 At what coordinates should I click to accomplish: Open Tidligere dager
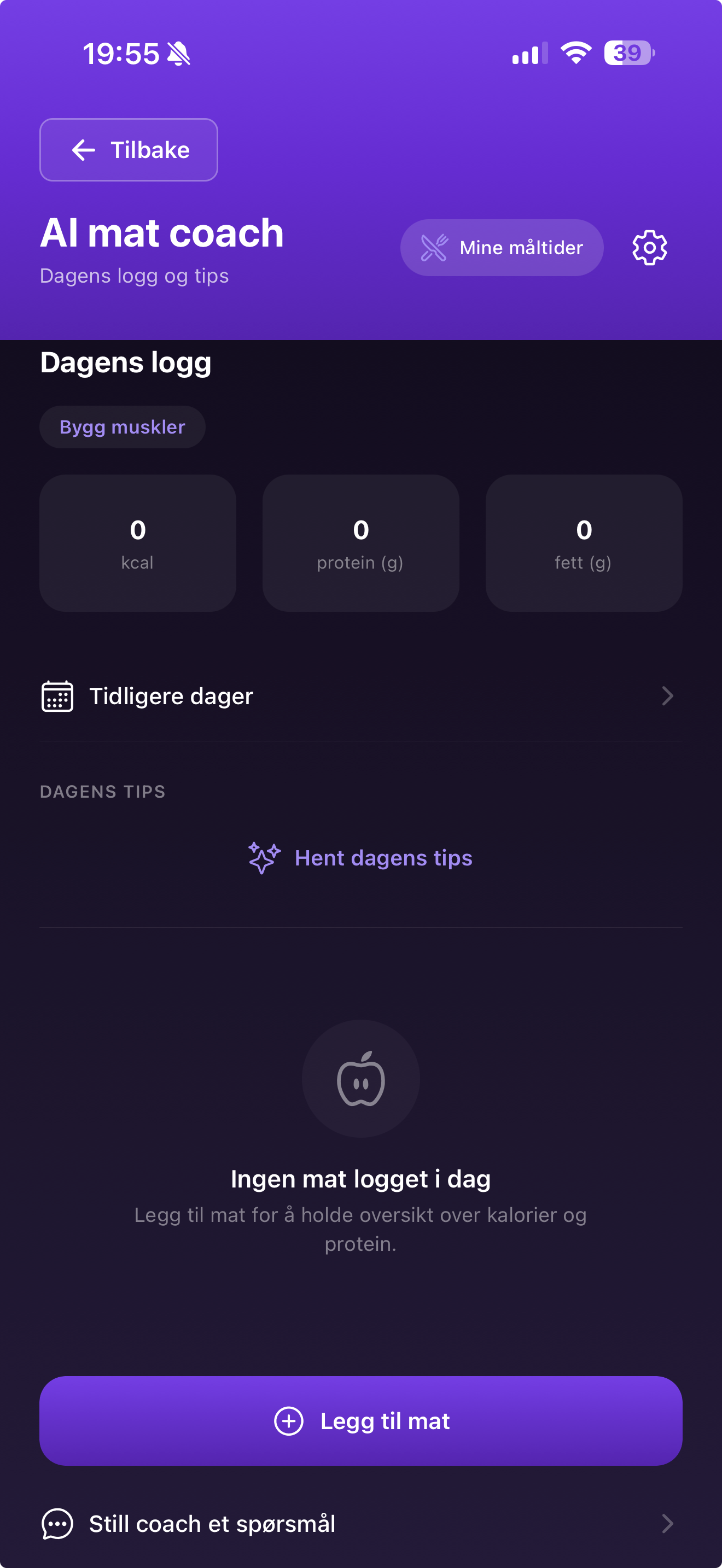[x=360, y=697]
